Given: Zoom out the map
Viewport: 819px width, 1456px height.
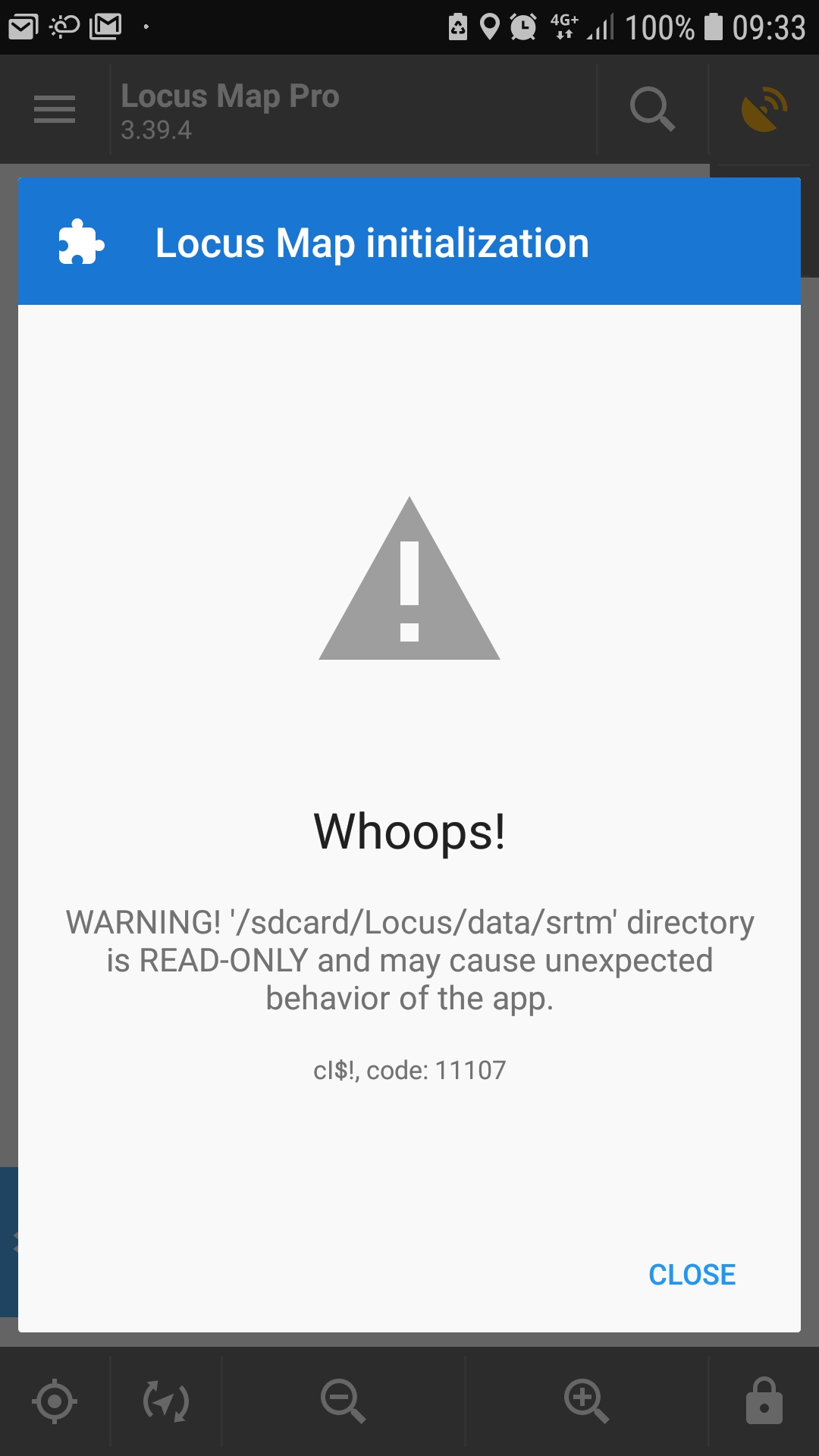Looking at the screenshot, I should click(343, 1401).
